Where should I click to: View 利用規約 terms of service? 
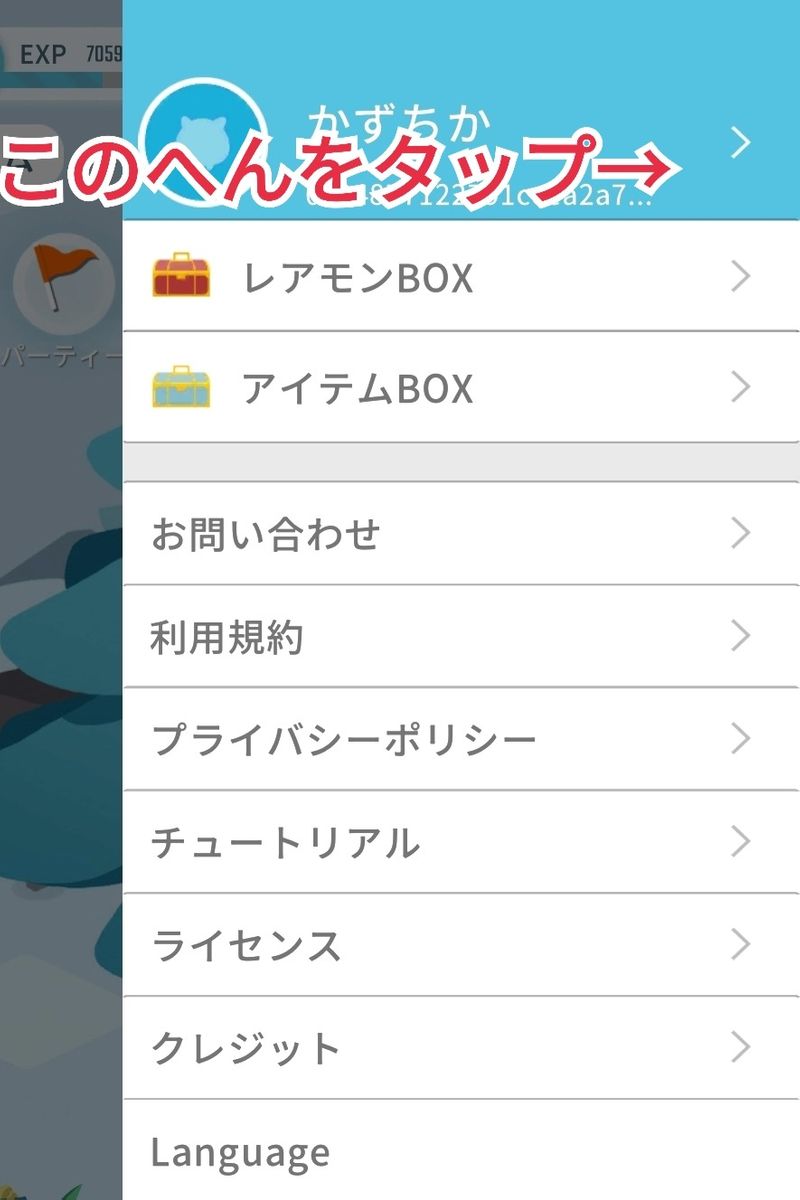460,637
